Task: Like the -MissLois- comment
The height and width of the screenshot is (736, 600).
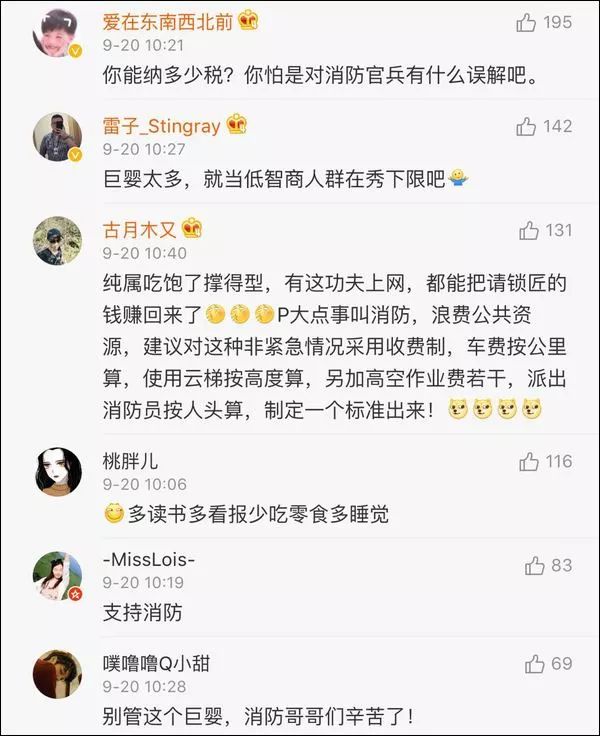Action: click(535, 566)
